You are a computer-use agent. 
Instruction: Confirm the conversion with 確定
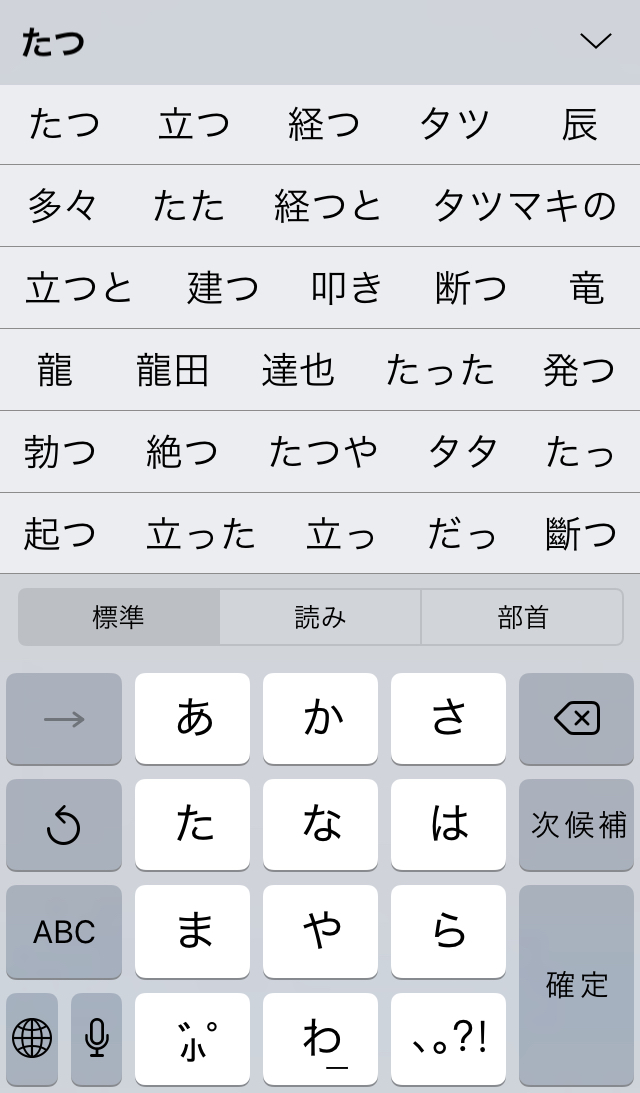pyautogui.click(x=576, y=984)
